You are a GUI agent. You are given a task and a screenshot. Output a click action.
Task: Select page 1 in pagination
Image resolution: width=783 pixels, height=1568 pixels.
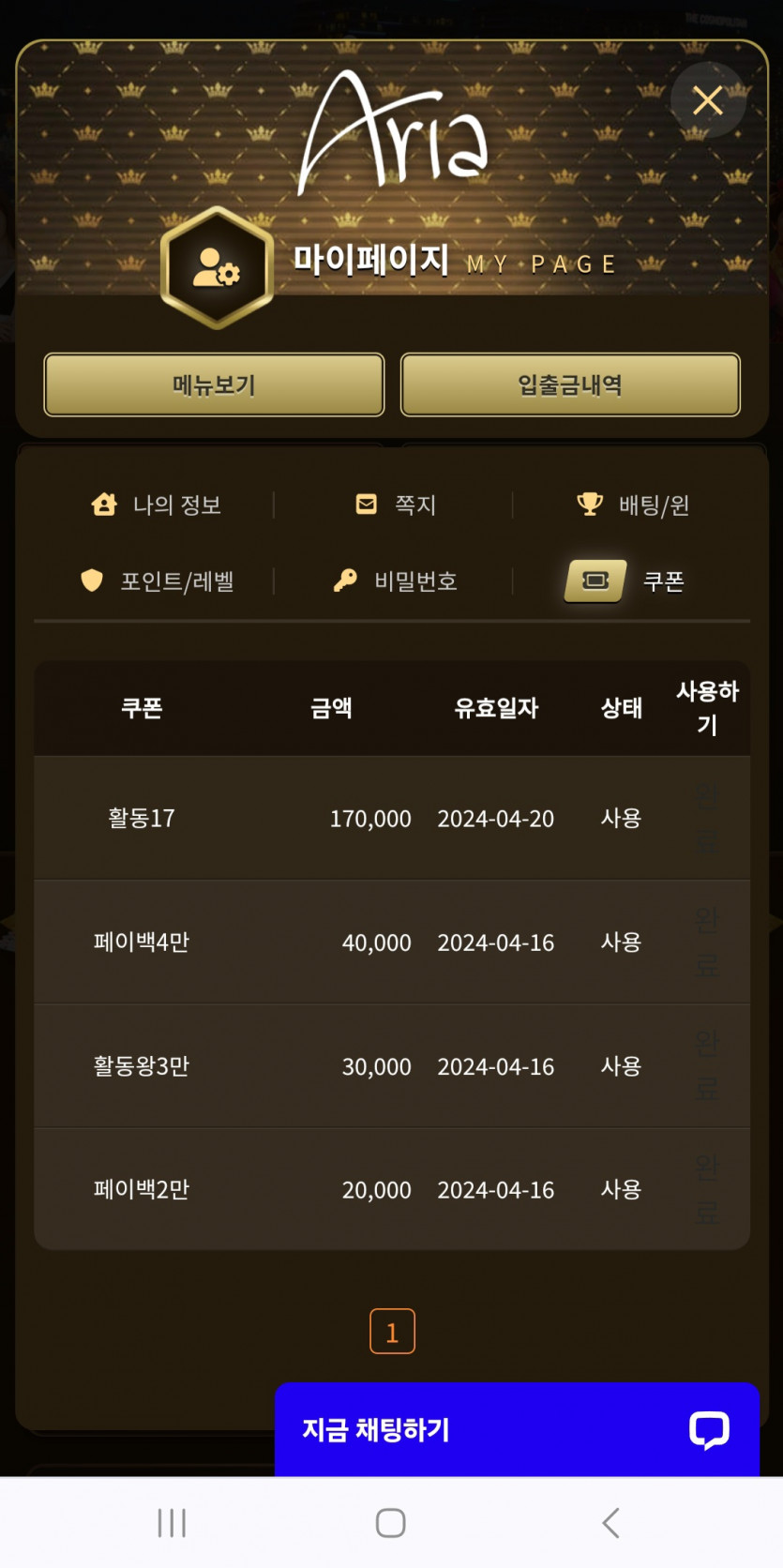392,1332
